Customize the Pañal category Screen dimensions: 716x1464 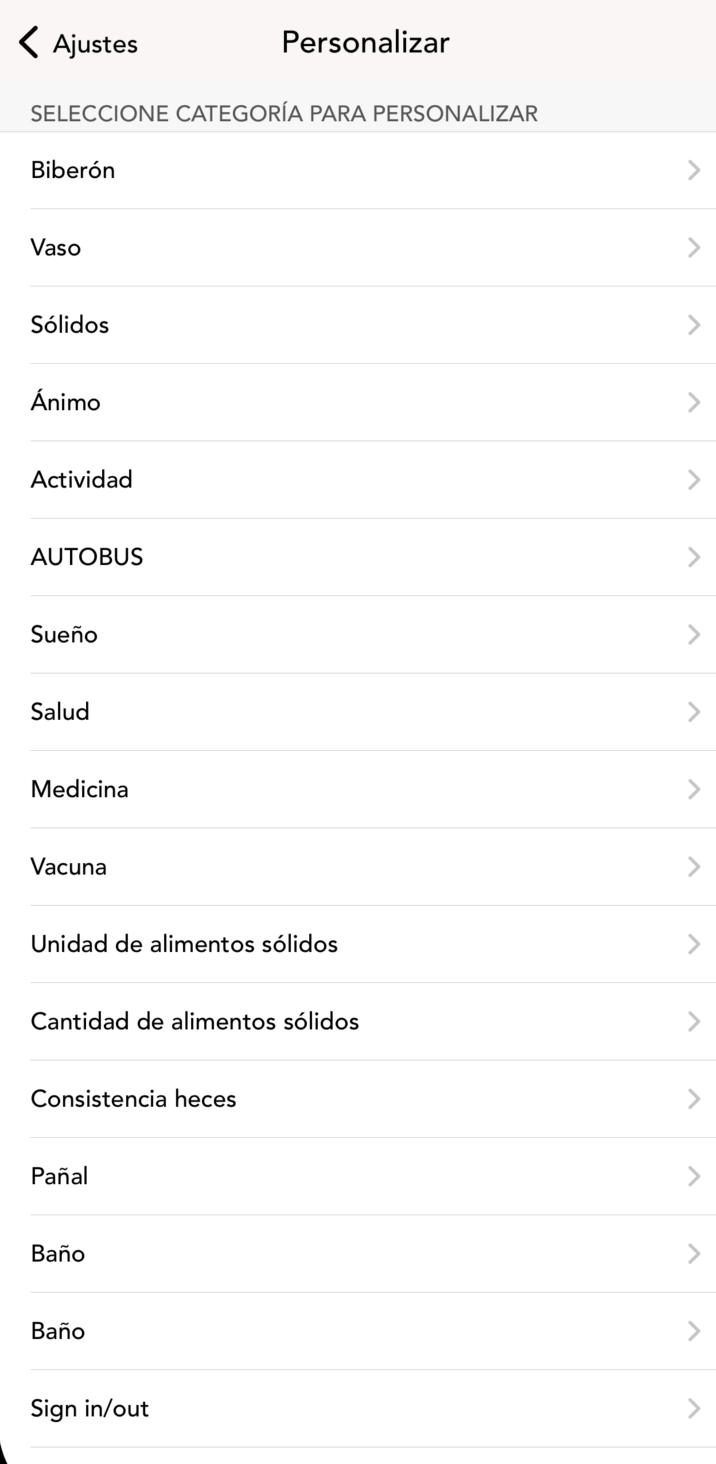pos(358,1176)
